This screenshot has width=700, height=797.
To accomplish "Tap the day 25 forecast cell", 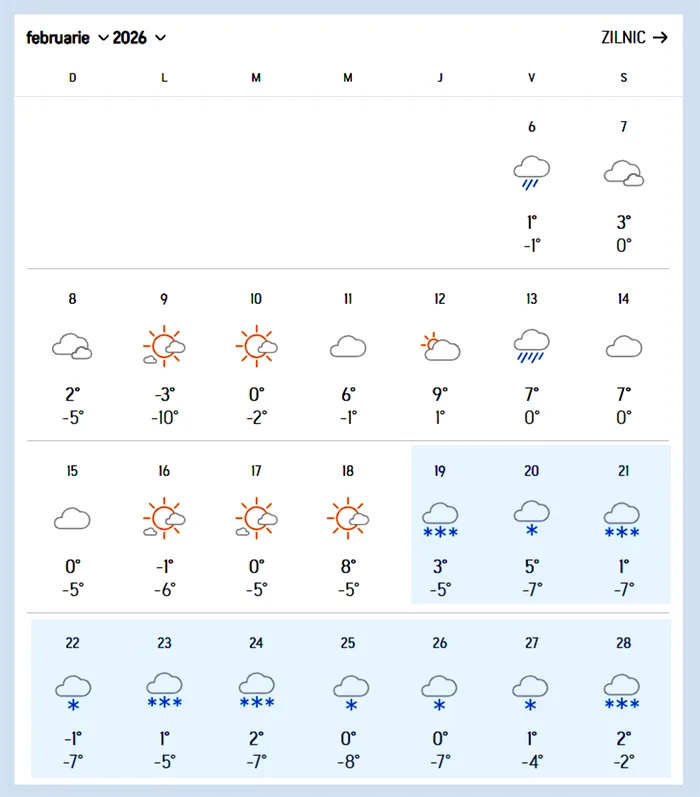I will click(348, 700).
